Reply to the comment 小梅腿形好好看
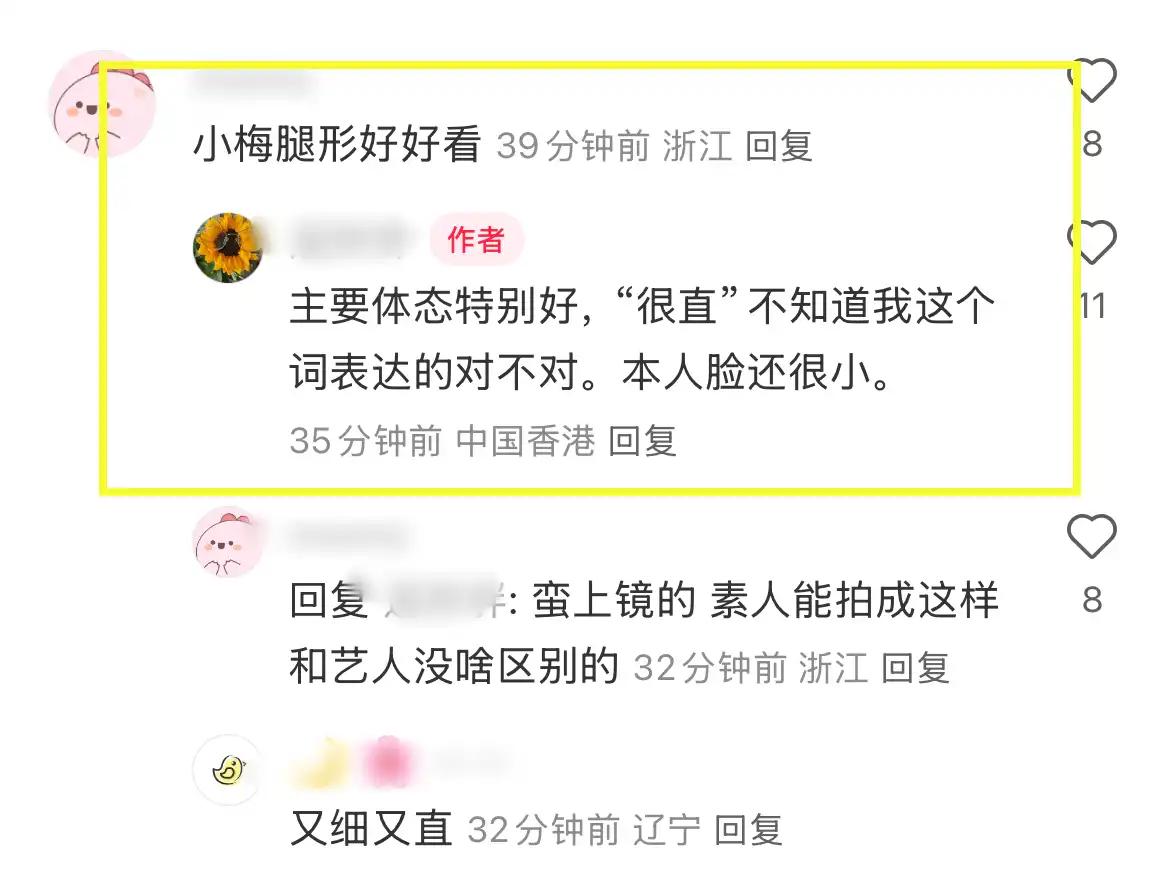The width and height of the screenshot is (1170, 874). click(x=779, y=146)
